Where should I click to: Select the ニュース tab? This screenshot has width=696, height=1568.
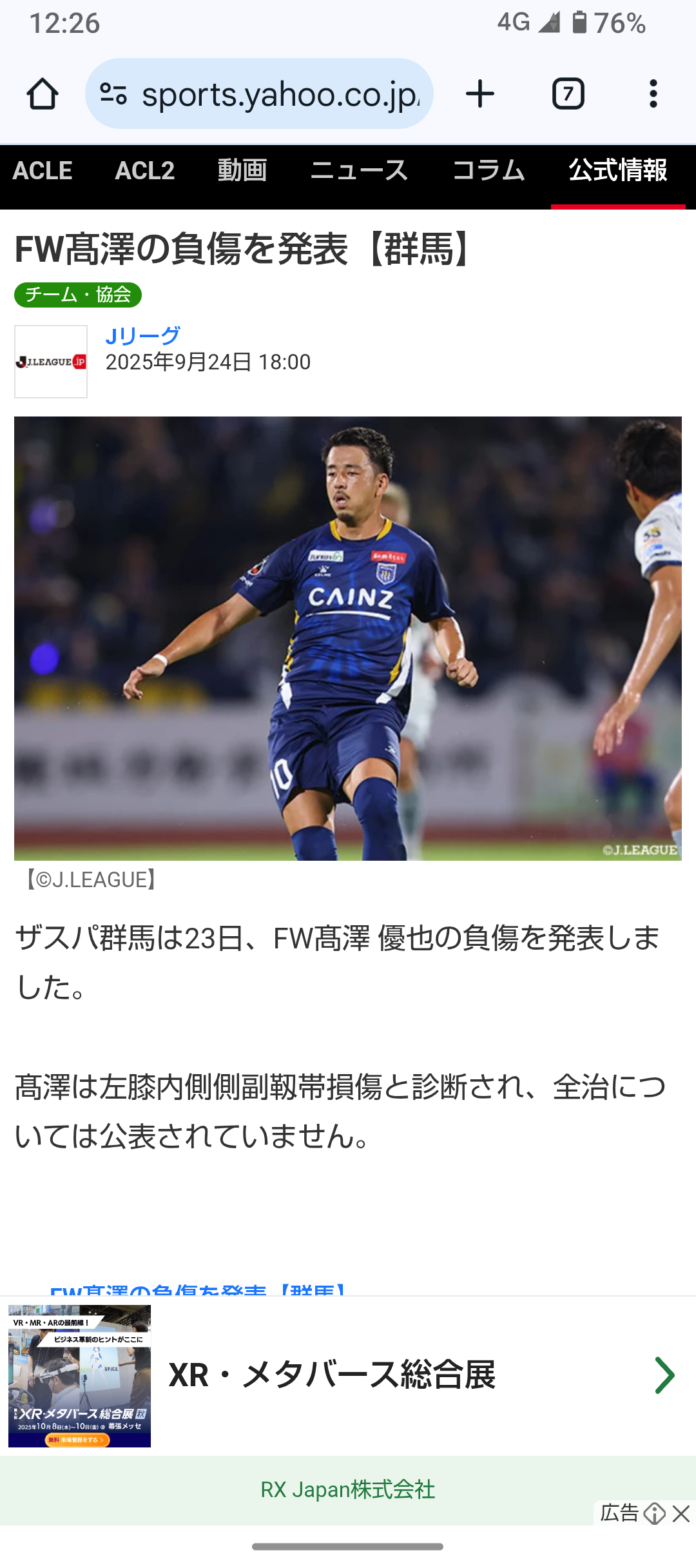pyautogui.click(x=359, y=171)
